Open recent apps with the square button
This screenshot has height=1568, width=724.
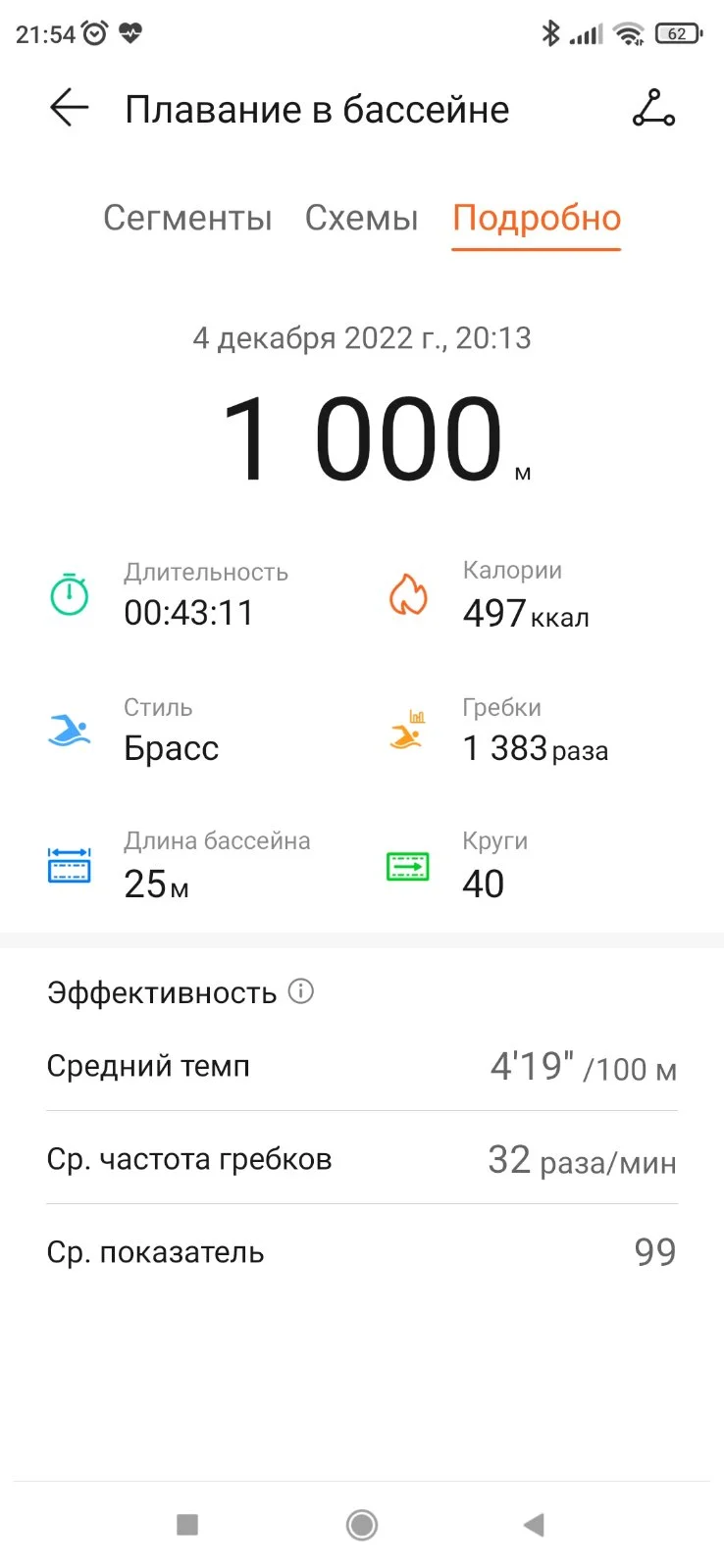click(187, 1525)
